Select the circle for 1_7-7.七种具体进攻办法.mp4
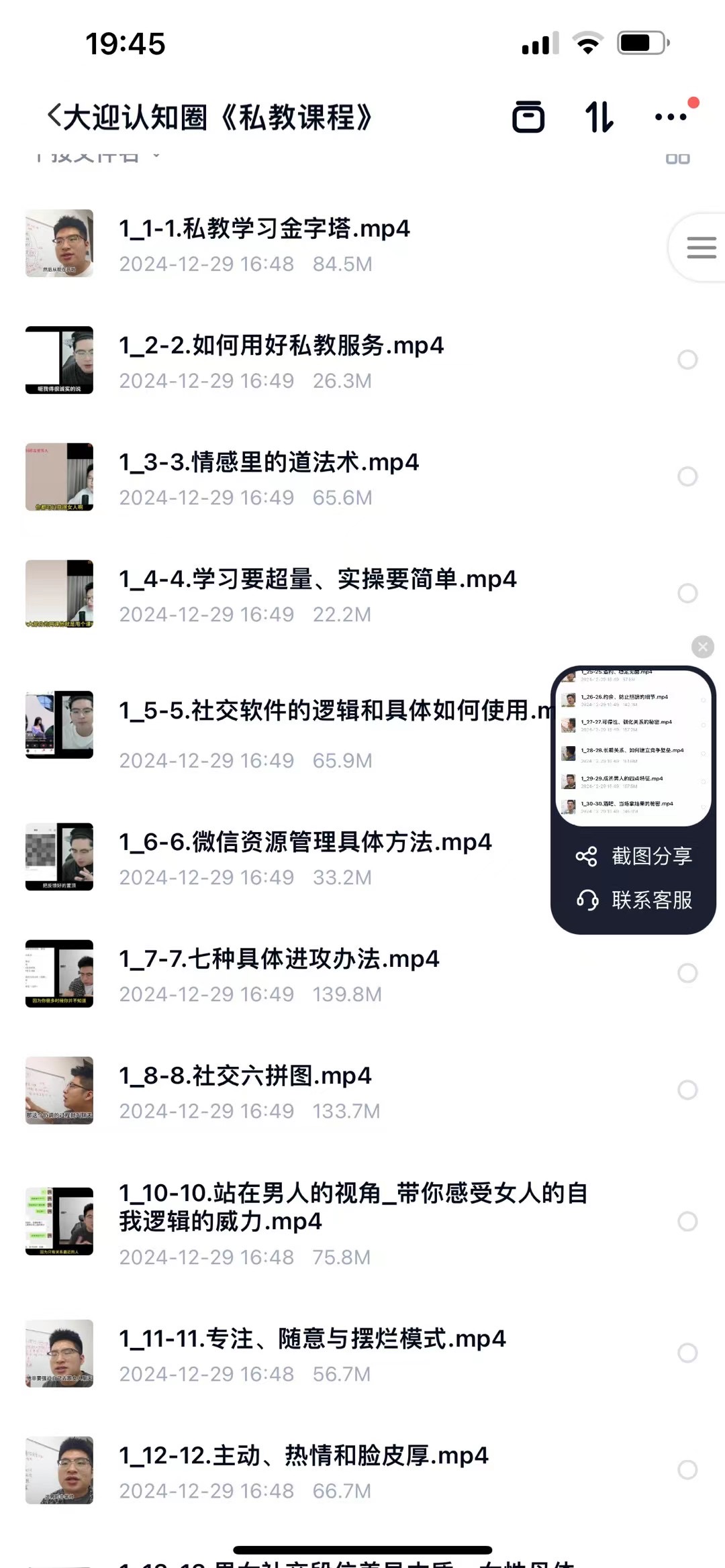The height and width of the screenshot is (1568, 725). coord(687,974)
